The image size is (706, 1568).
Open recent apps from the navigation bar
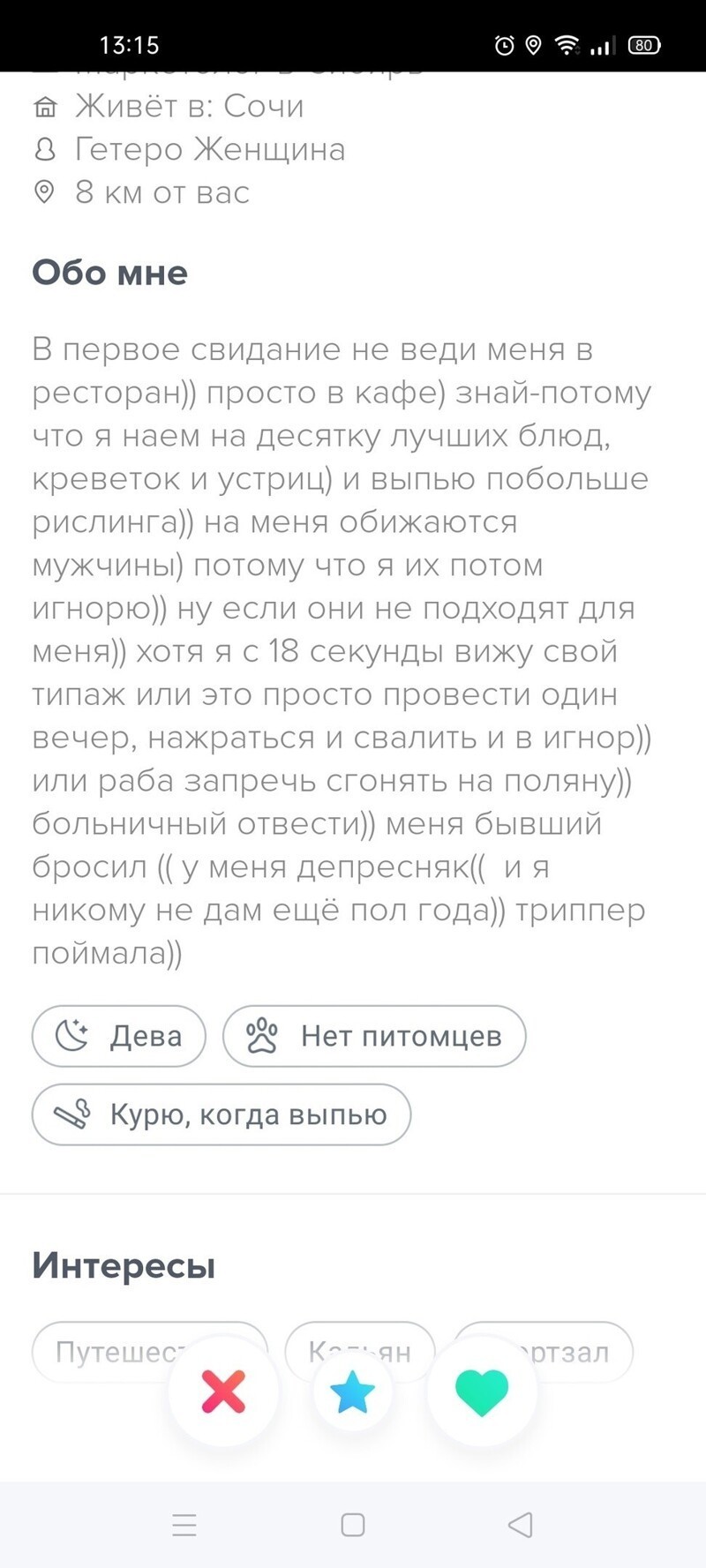(184, 1525)
